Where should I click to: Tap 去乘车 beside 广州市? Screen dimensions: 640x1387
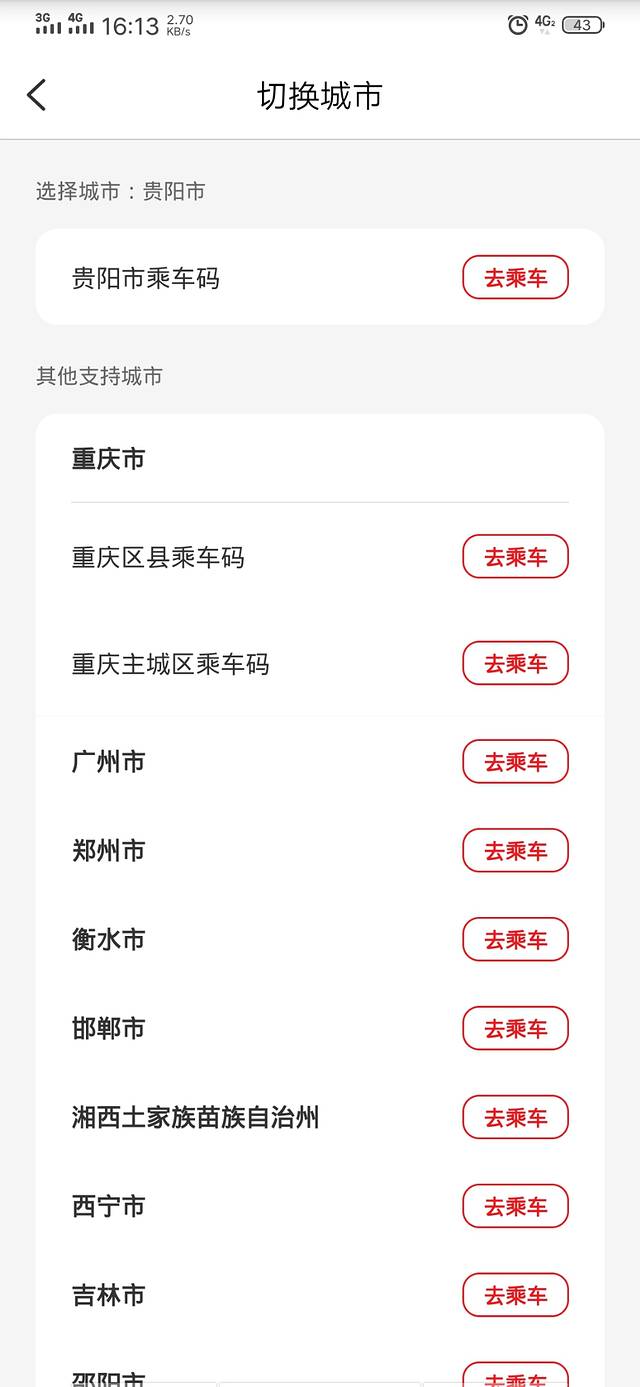click(x=515, y=762)
